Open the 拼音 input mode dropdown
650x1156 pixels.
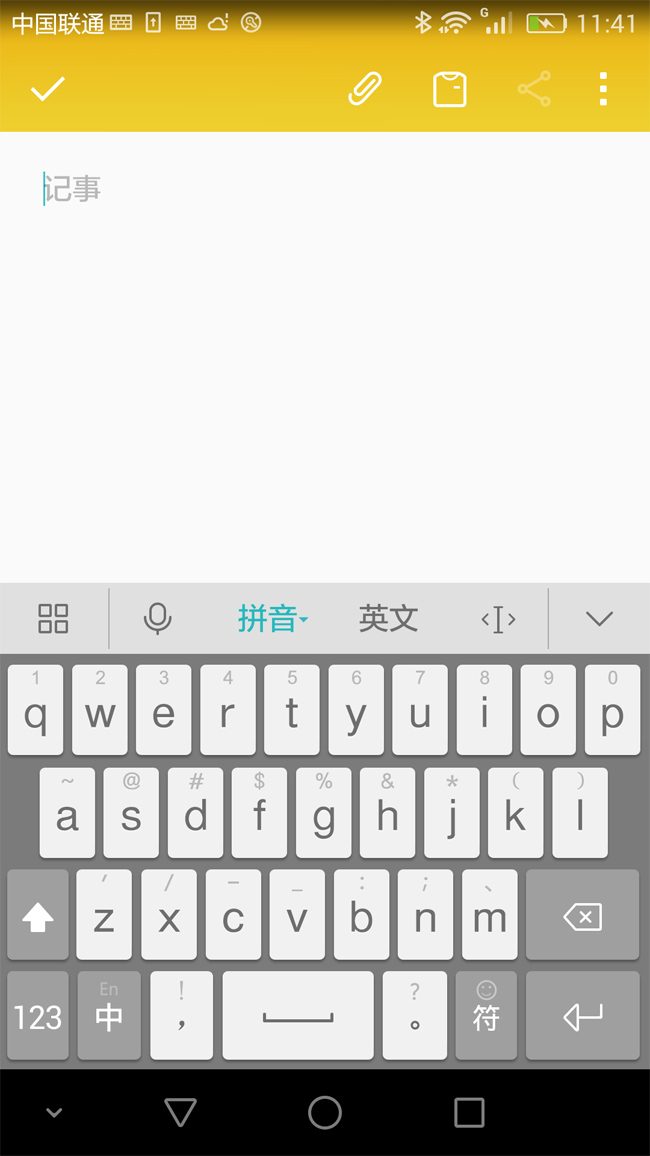[x=272, y=619]
